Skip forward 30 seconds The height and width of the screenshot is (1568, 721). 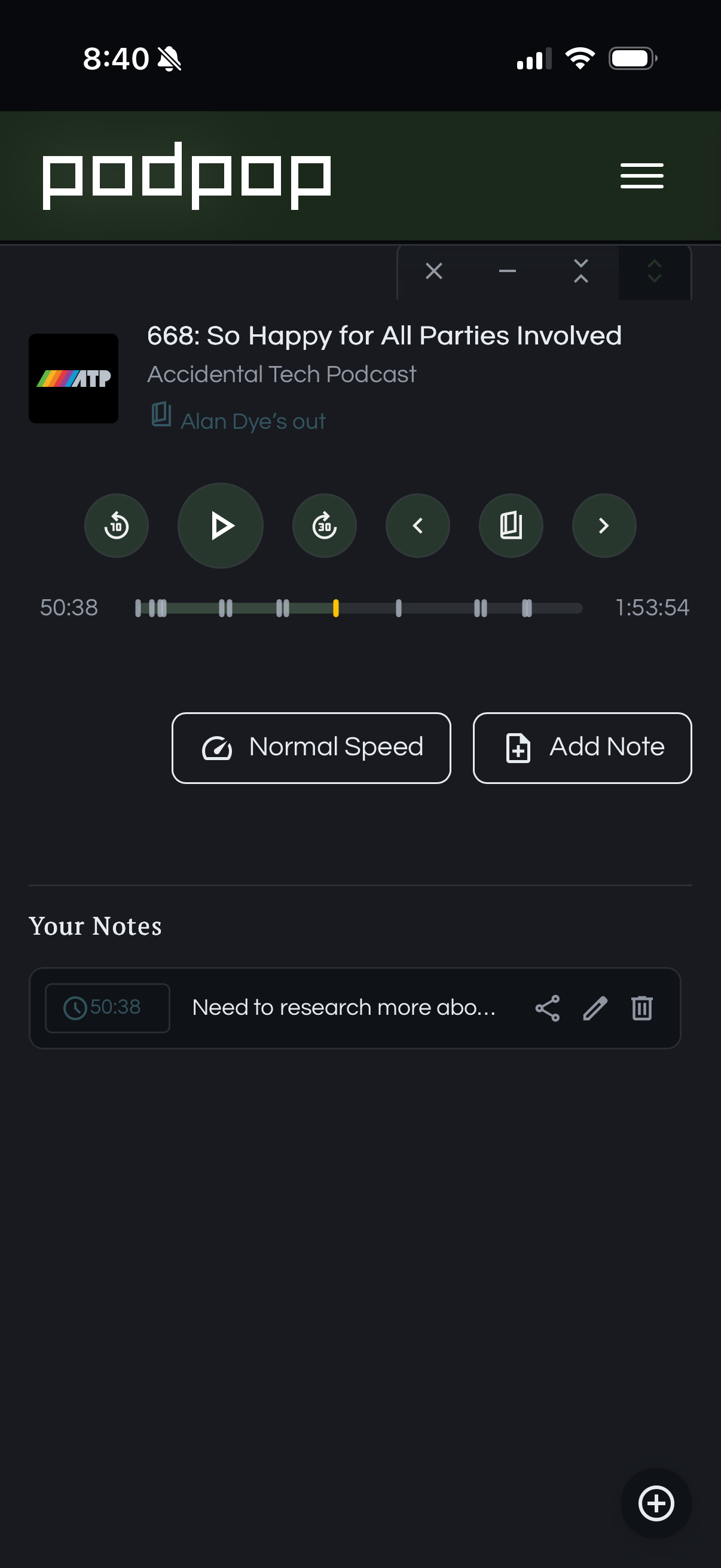(324, 525)
